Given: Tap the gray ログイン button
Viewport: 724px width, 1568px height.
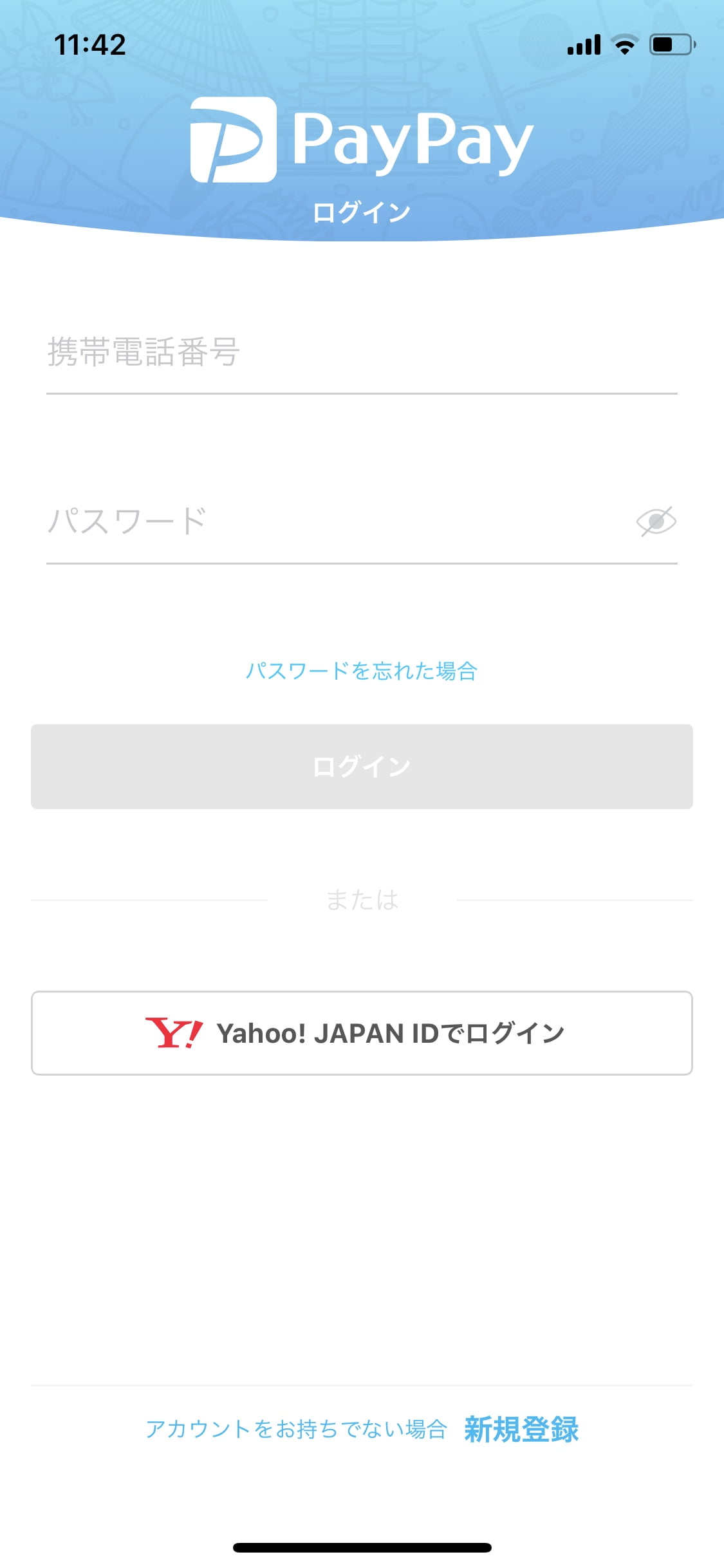Looking at the screenshot, I should pyautogui.click(x=362, y=766).
